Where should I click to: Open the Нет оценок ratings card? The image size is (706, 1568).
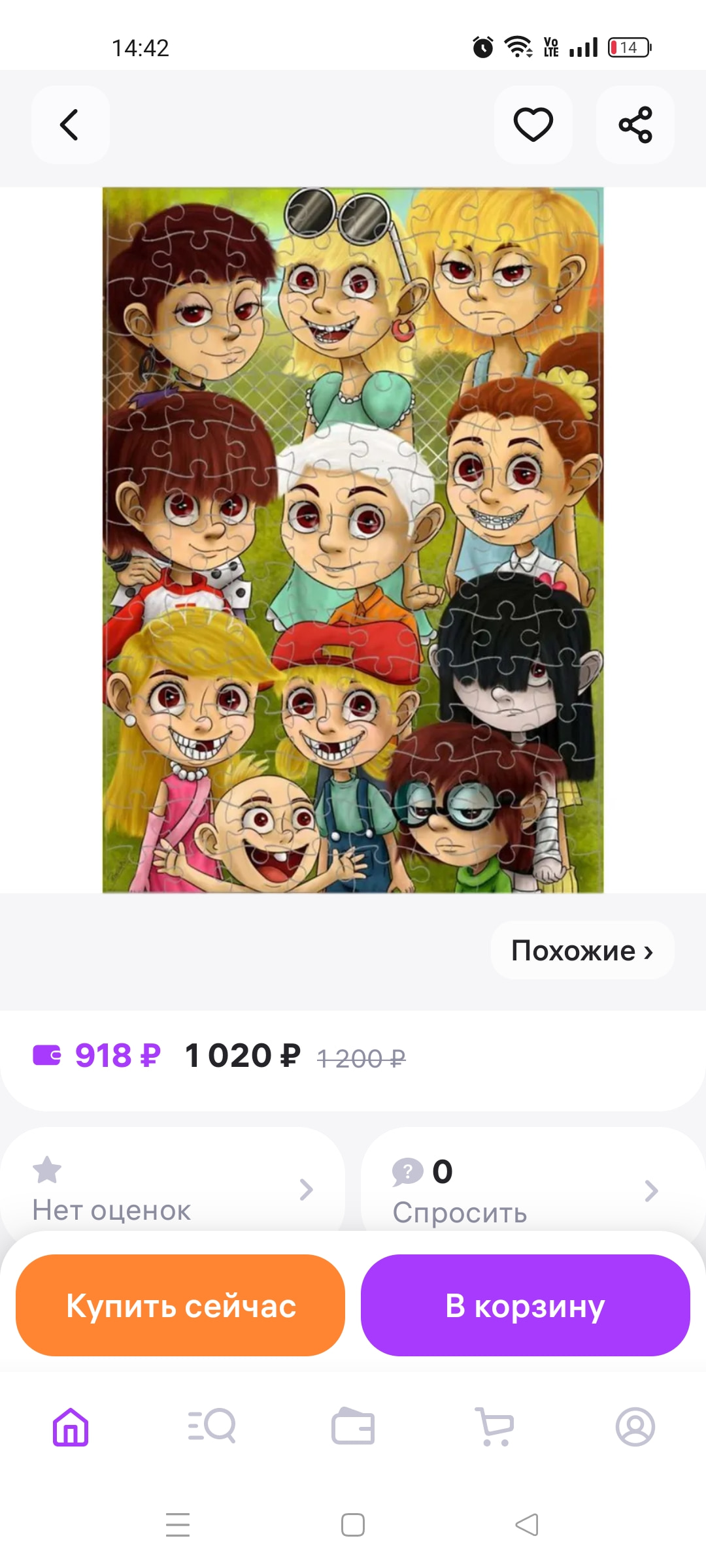pos(173,1189)
